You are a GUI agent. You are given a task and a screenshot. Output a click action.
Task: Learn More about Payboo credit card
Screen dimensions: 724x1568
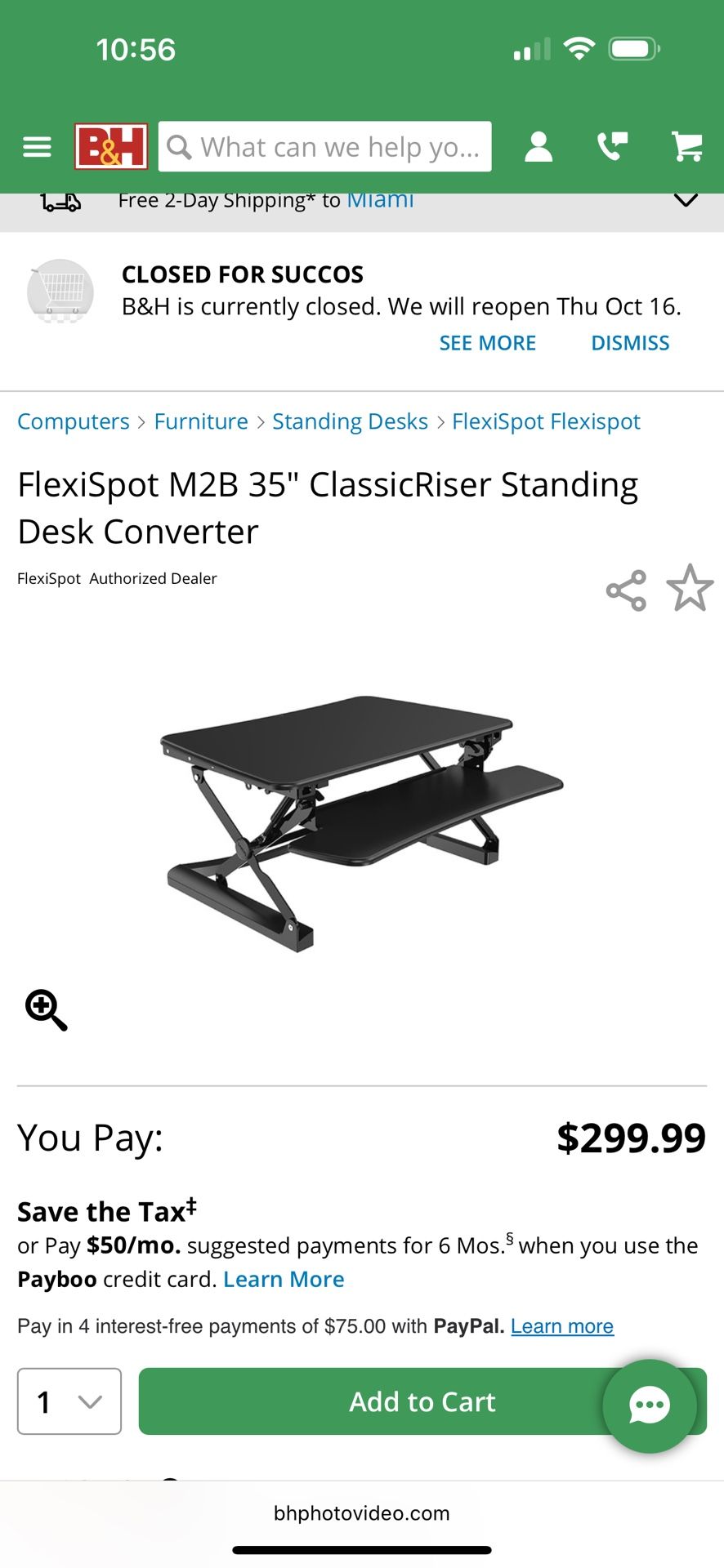coord(284,1279)
